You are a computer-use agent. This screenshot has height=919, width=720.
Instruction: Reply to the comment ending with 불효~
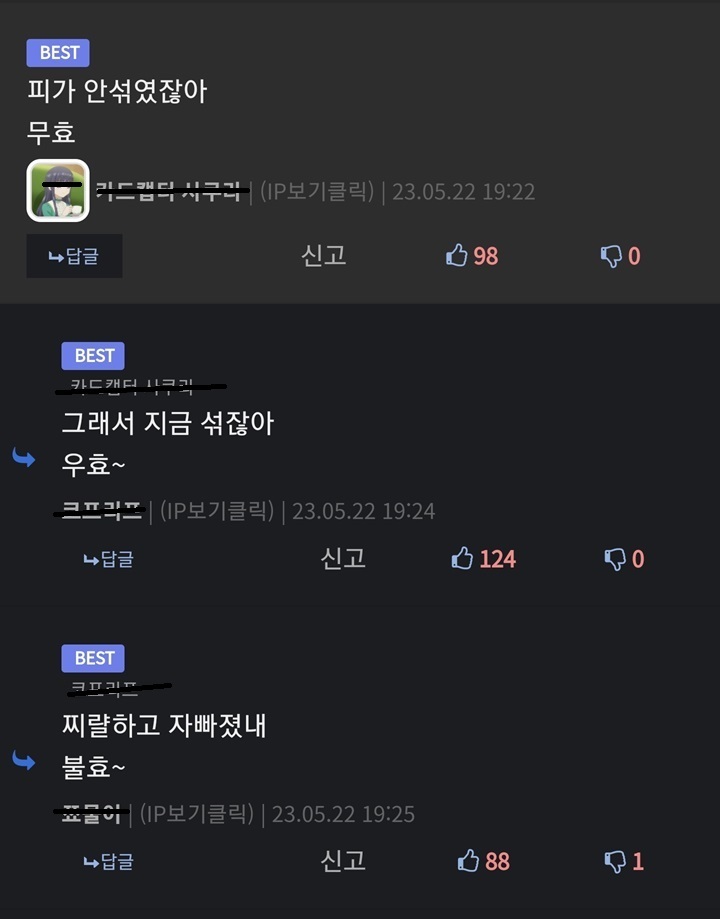[x=108, y=861]
